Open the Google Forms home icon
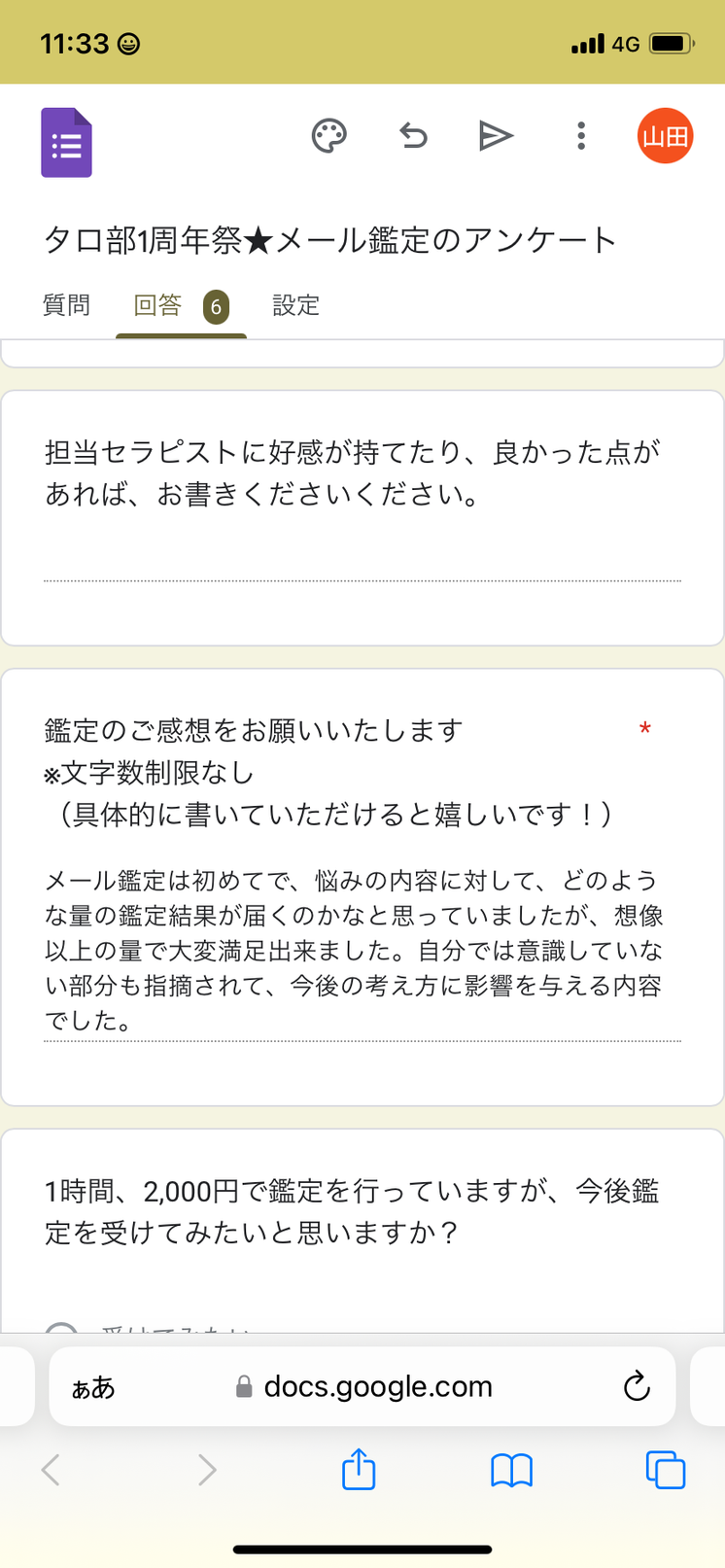The height and width of the screenshot is (1568, 725). tap(66, 143)
